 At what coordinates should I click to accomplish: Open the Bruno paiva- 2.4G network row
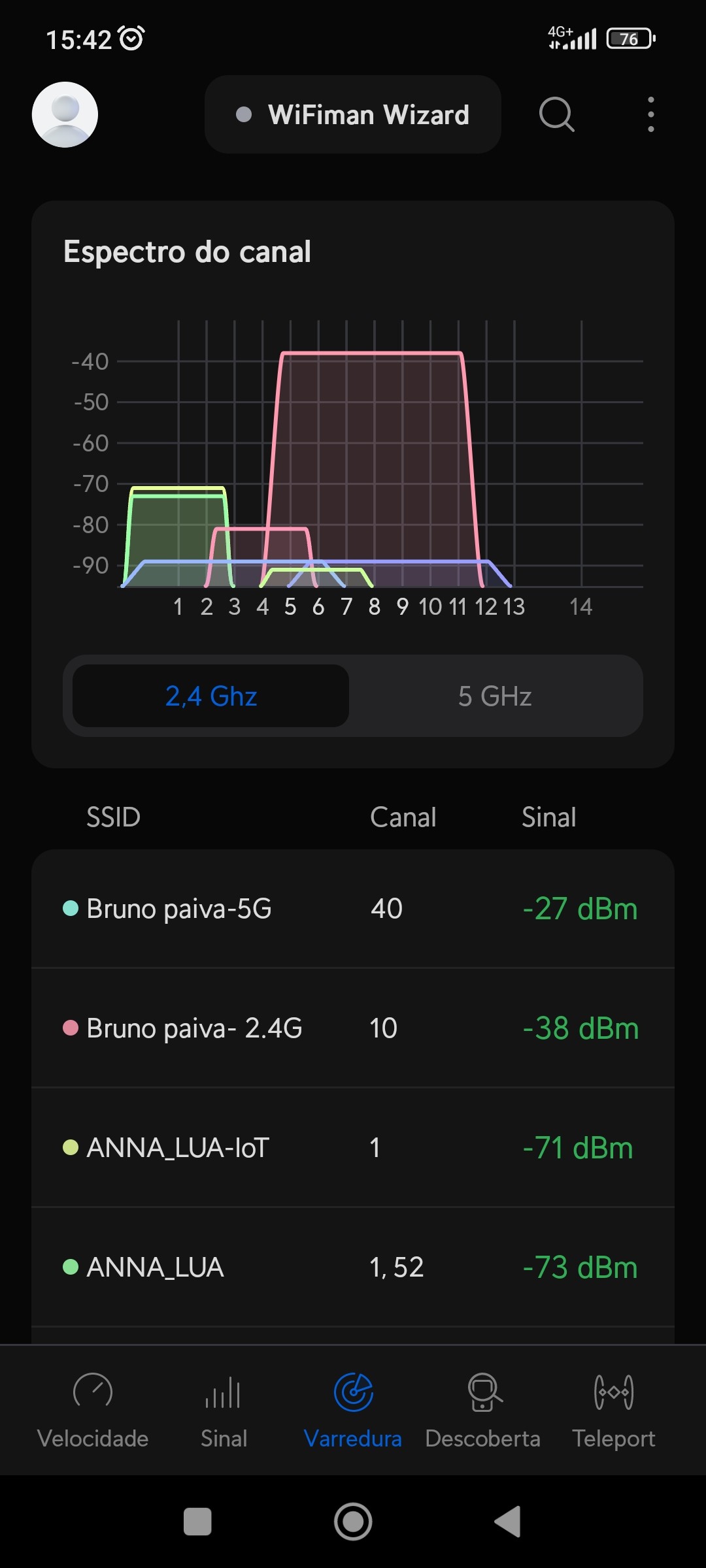click(353, 1028)
